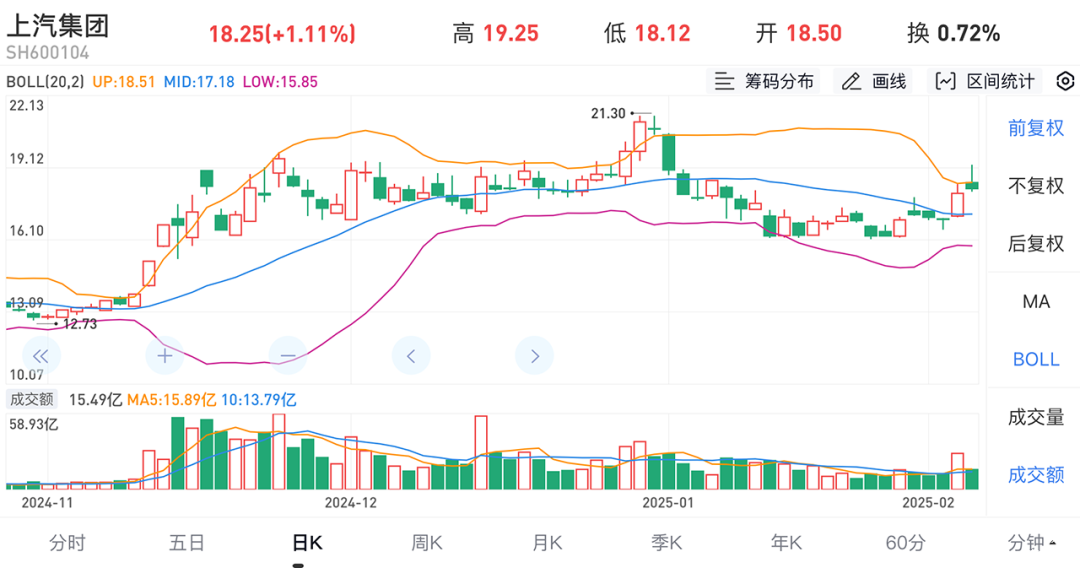
Task: Switch to 不复权 unadjusted prices
Action: (x=1035, y=186)
